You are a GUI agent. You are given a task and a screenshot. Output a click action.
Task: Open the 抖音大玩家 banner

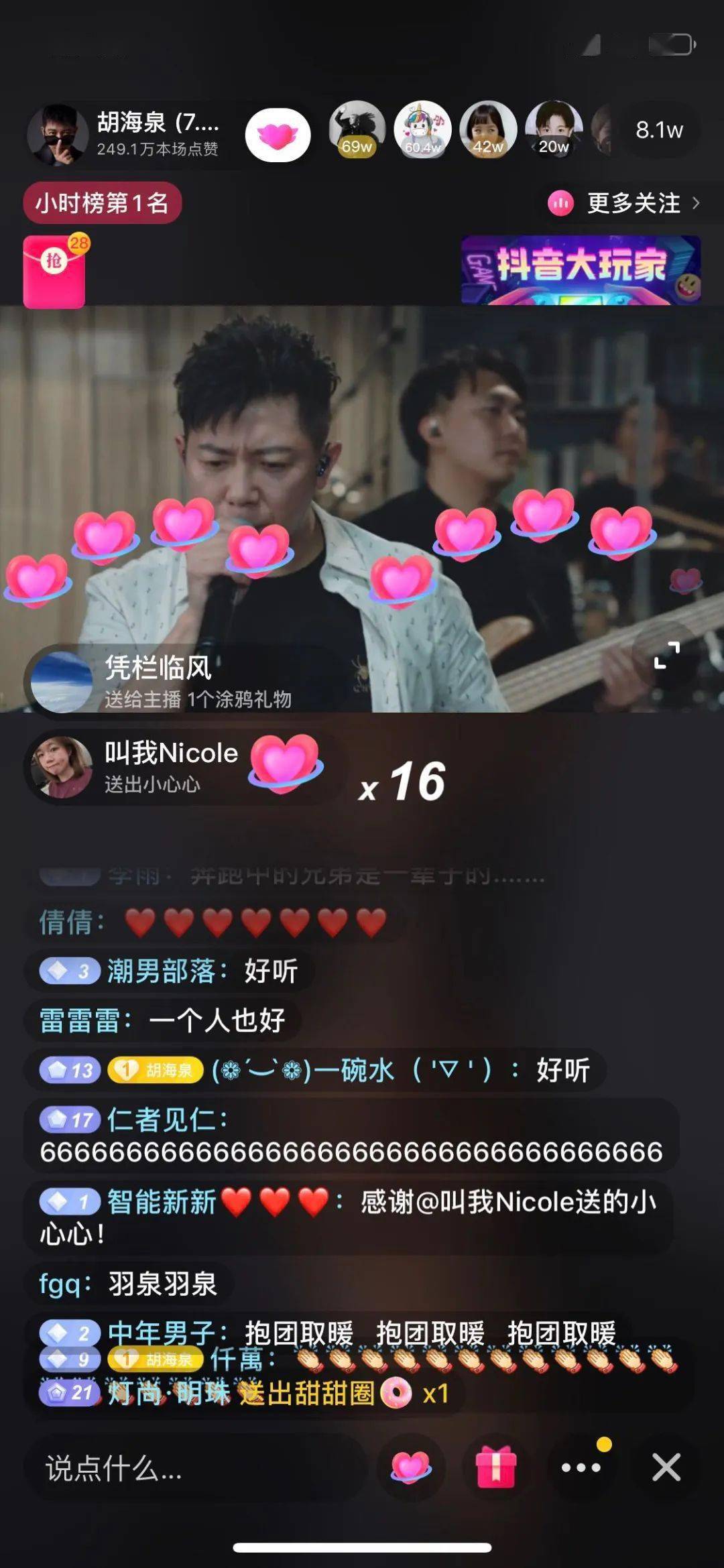[581, 269]
